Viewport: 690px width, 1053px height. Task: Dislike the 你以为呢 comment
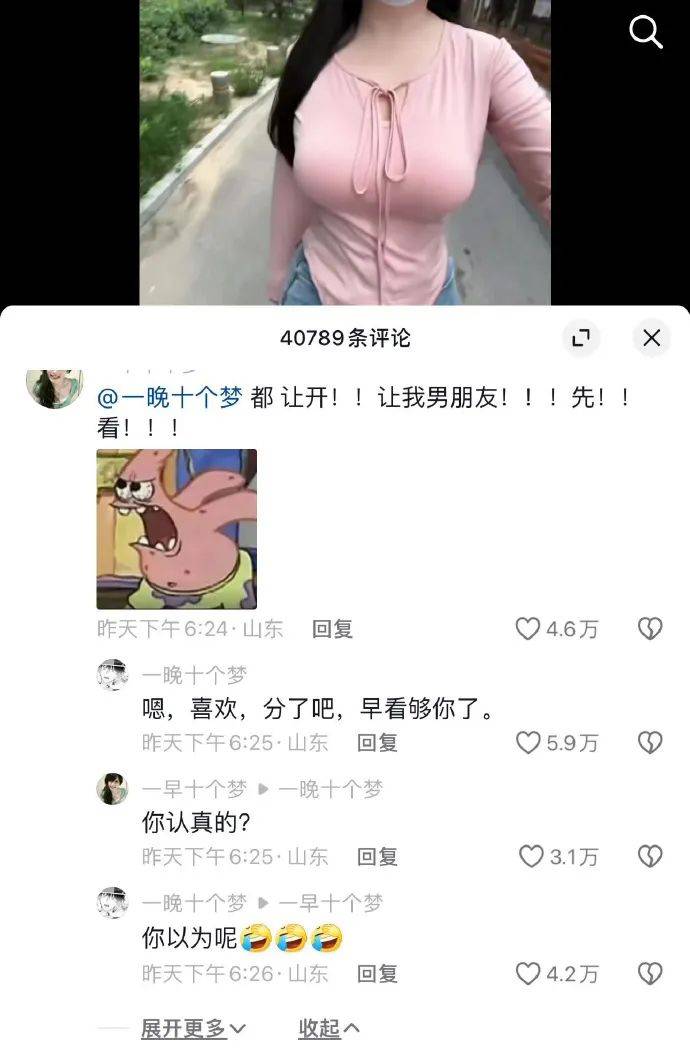pyautogui.click(x=650, y=973)
